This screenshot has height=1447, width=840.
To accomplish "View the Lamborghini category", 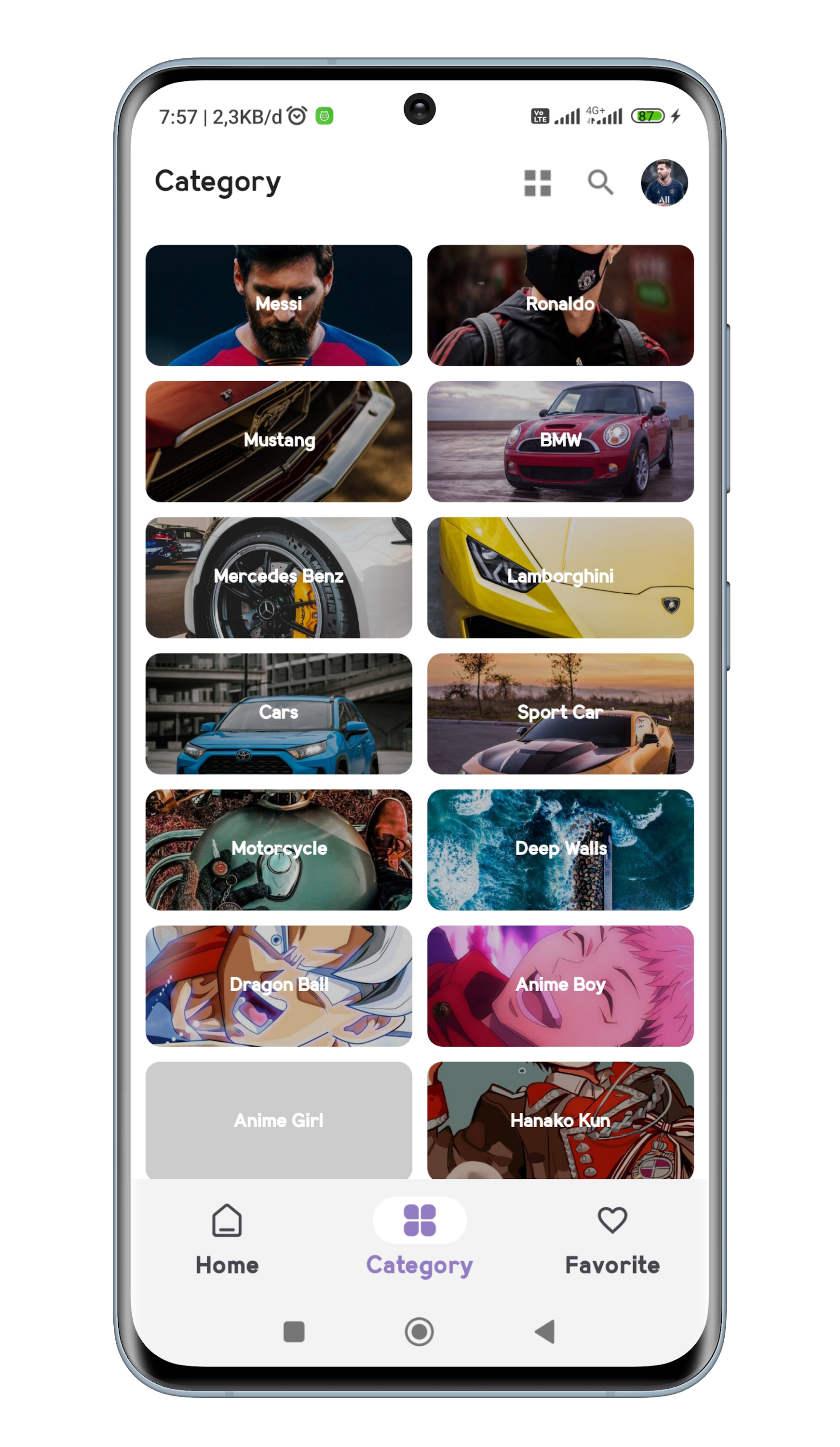I will tap(560, 578).
